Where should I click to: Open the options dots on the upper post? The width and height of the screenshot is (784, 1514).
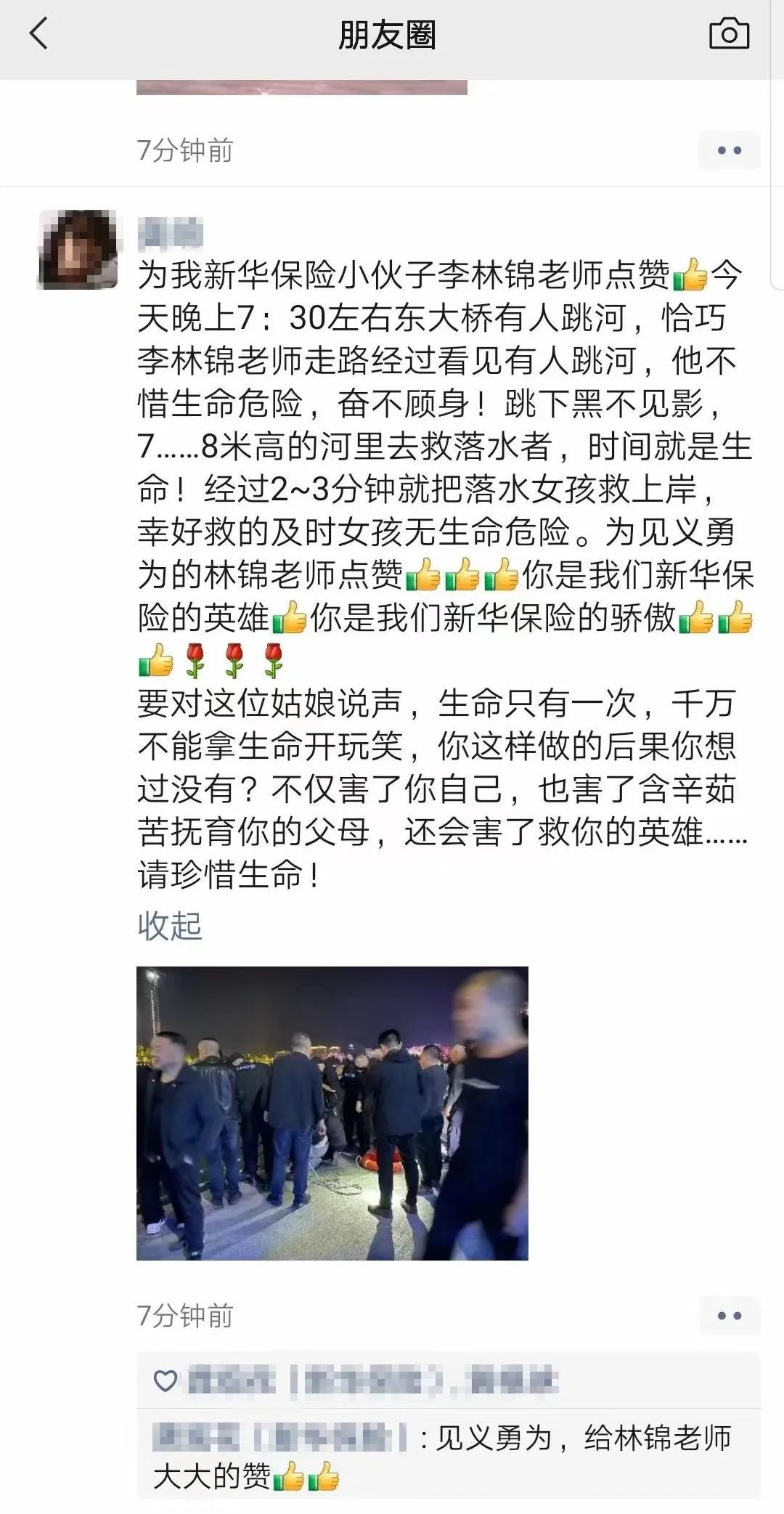tap(729, 150)
